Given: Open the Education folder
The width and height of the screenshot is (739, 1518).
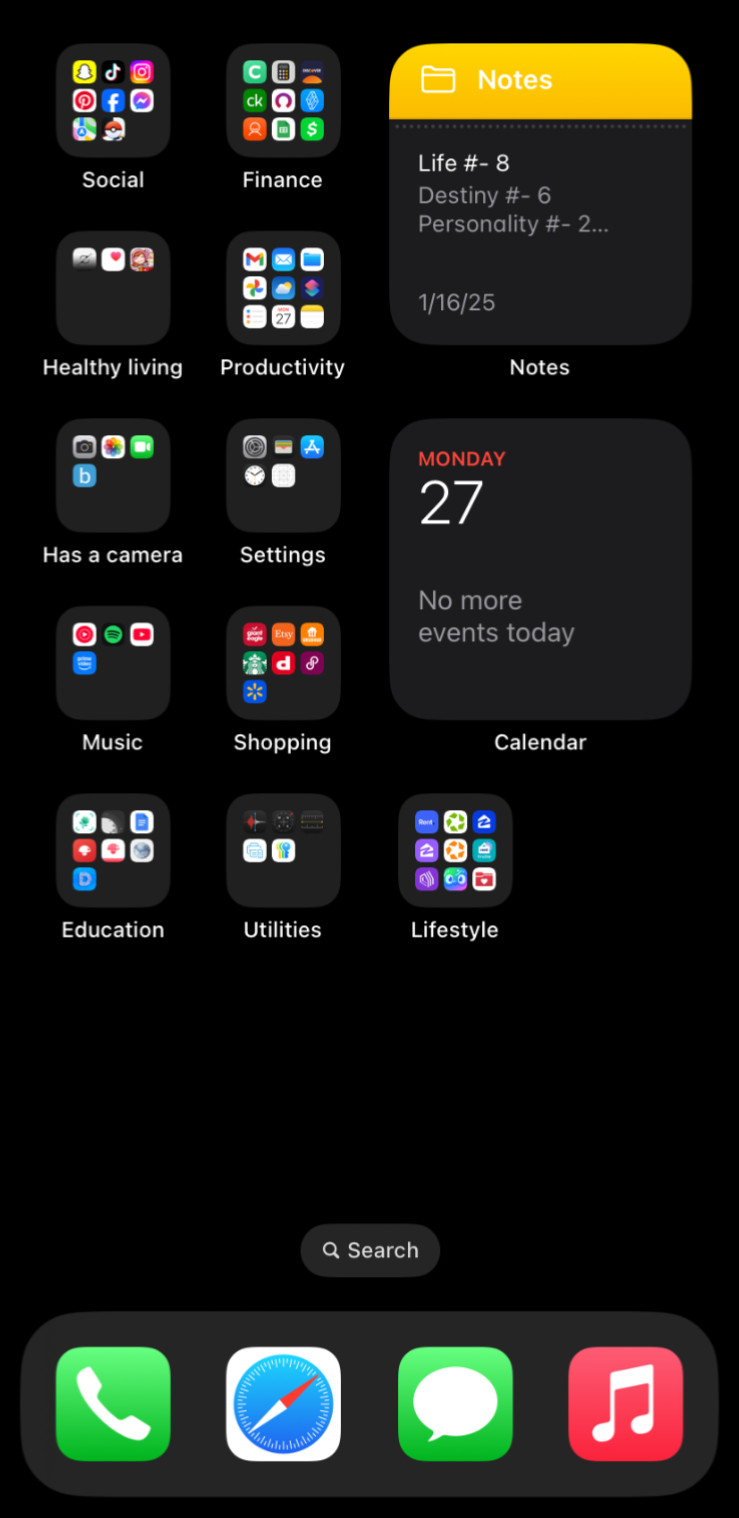Looking at the screenshot, I should coord(112,850).
